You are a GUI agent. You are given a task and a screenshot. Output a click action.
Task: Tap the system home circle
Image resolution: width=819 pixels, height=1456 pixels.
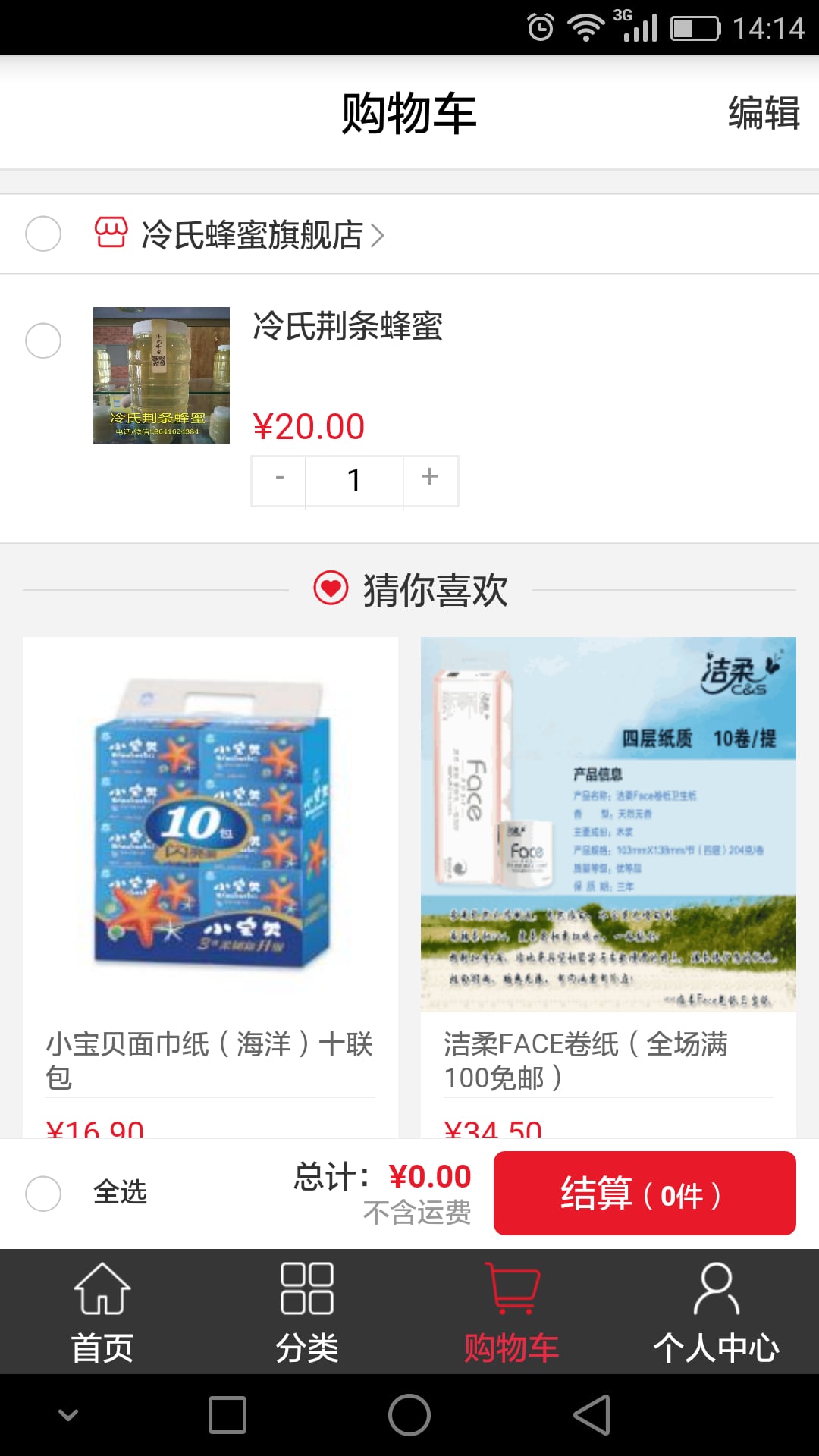tap(409, 1415)
